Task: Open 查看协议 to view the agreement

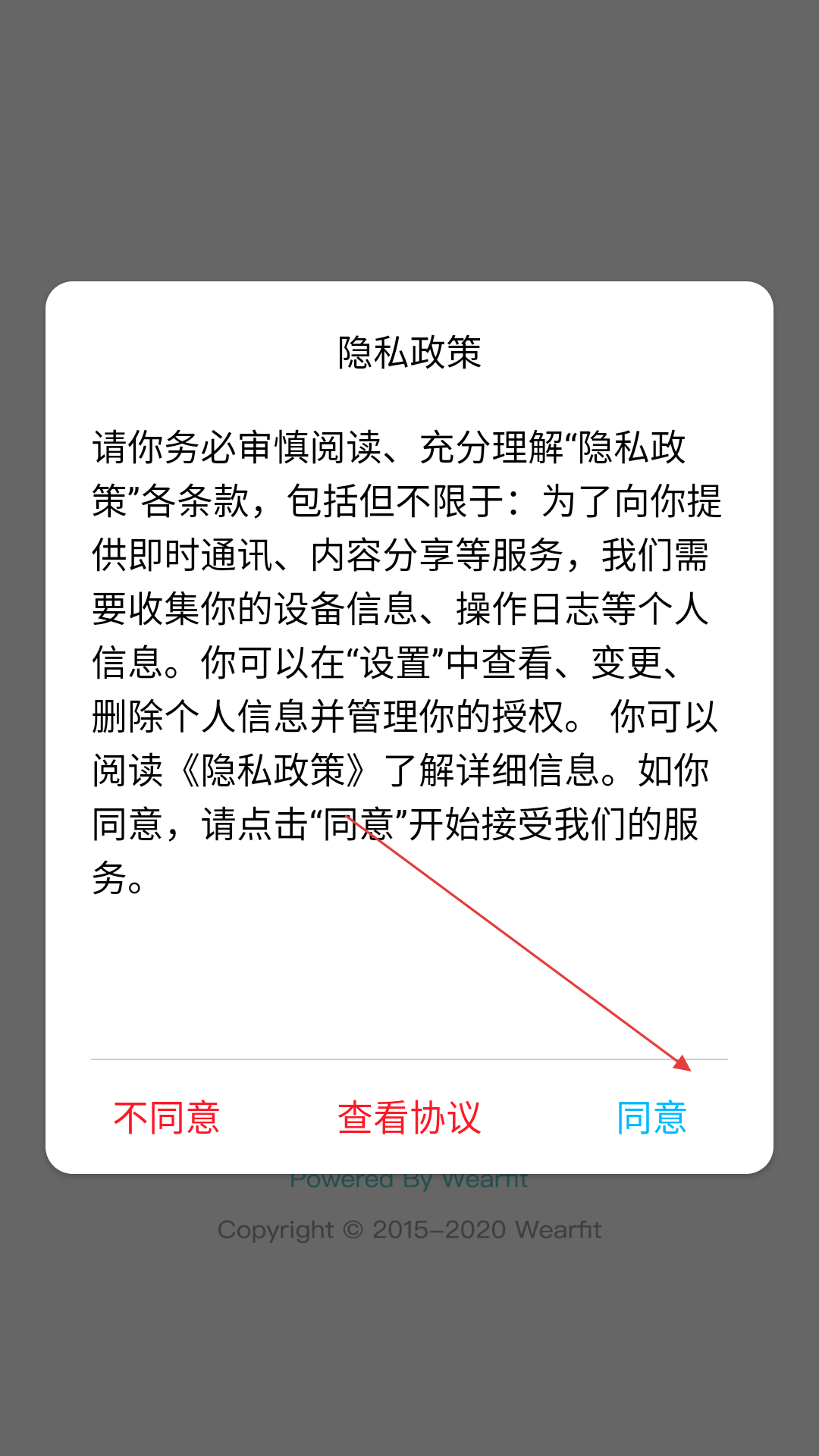Action: [409, 1118]
